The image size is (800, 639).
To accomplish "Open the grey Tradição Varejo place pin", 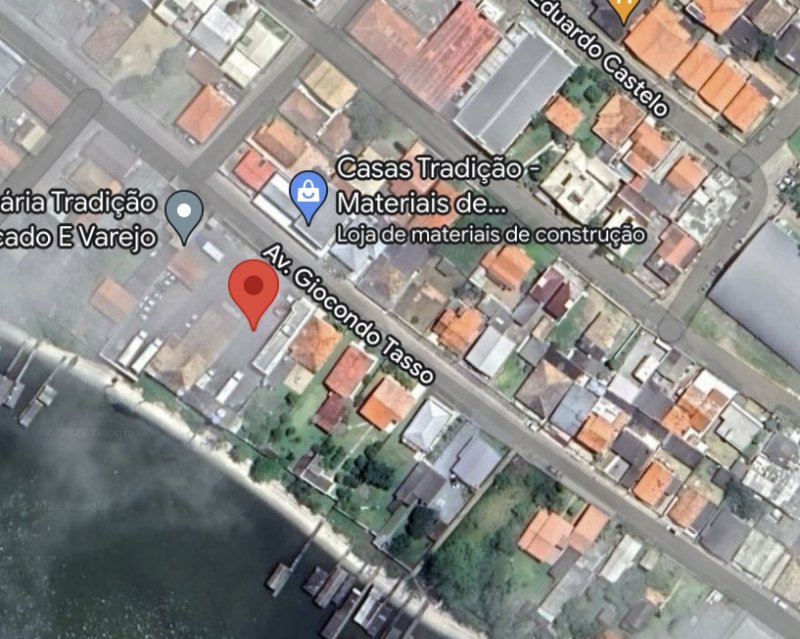I will (185, 213).
